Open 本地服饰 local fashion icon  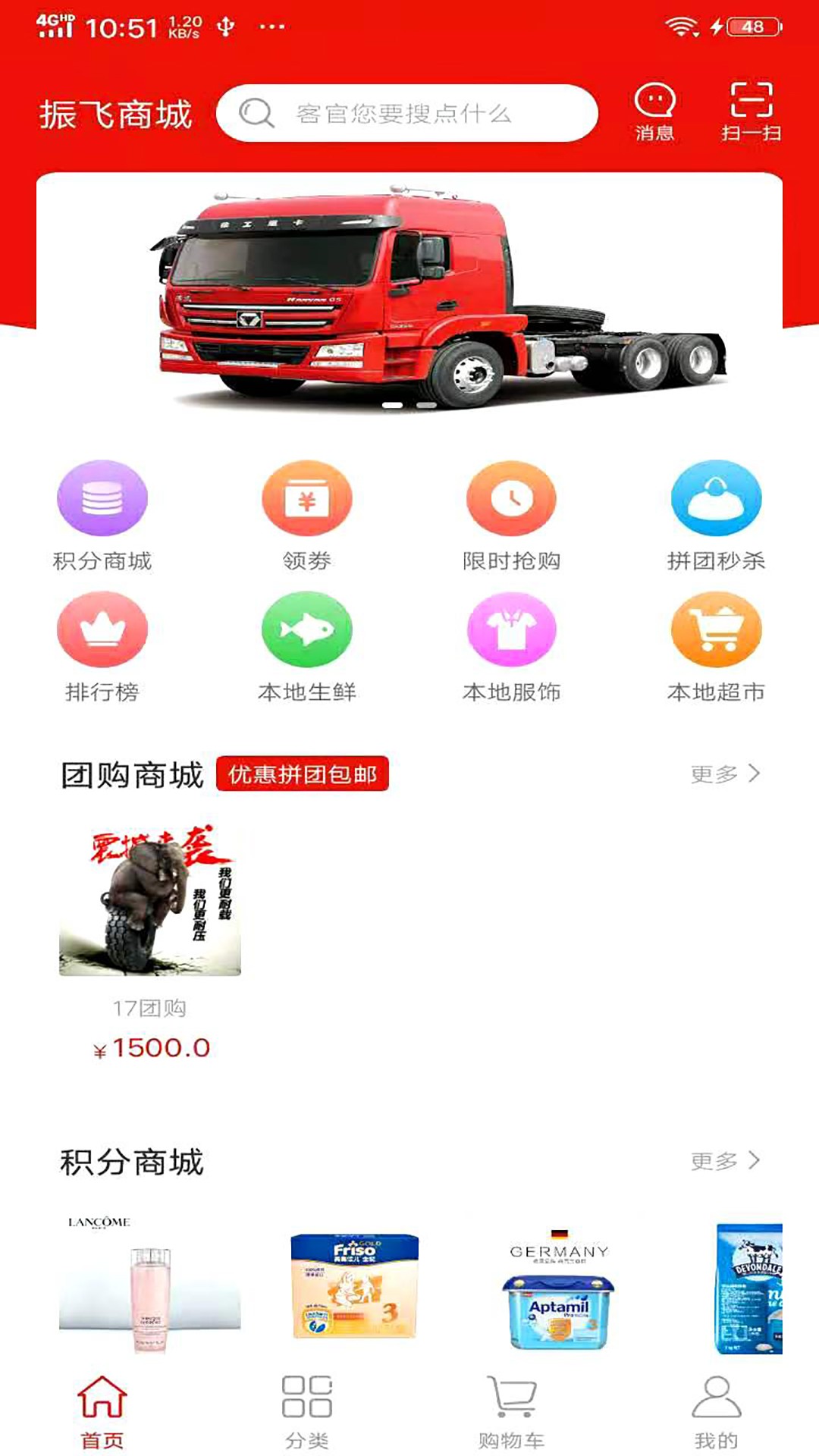(x=512, y=629)
